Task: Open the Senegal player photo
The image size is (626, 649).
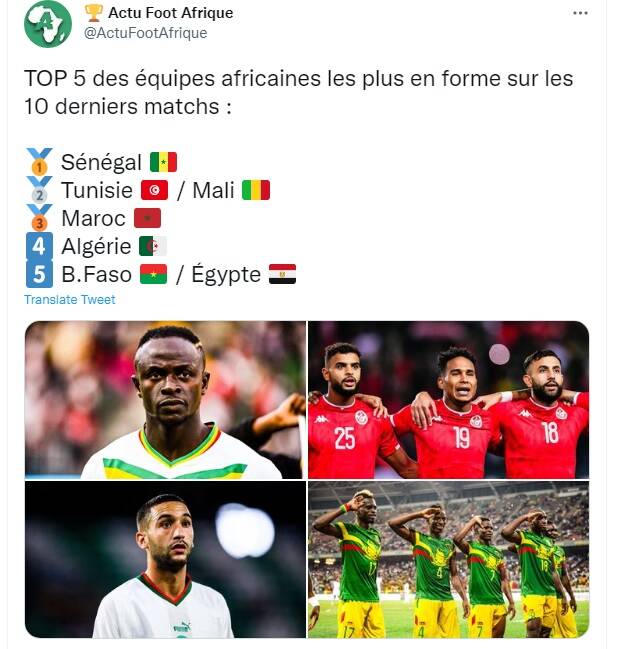Action: click(165, 400)
